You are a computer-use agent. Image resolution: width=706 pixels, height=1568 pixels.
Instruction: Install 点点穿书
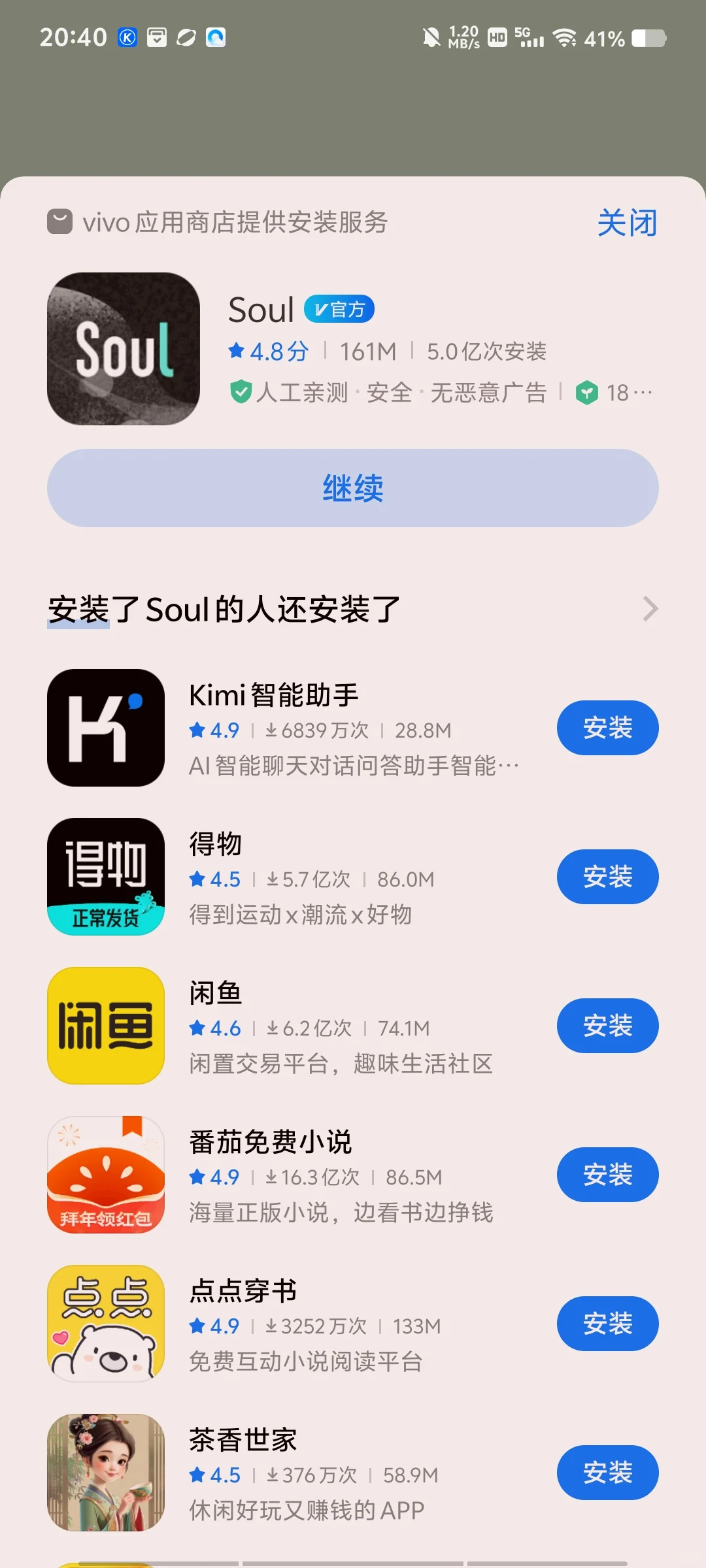607,1324
